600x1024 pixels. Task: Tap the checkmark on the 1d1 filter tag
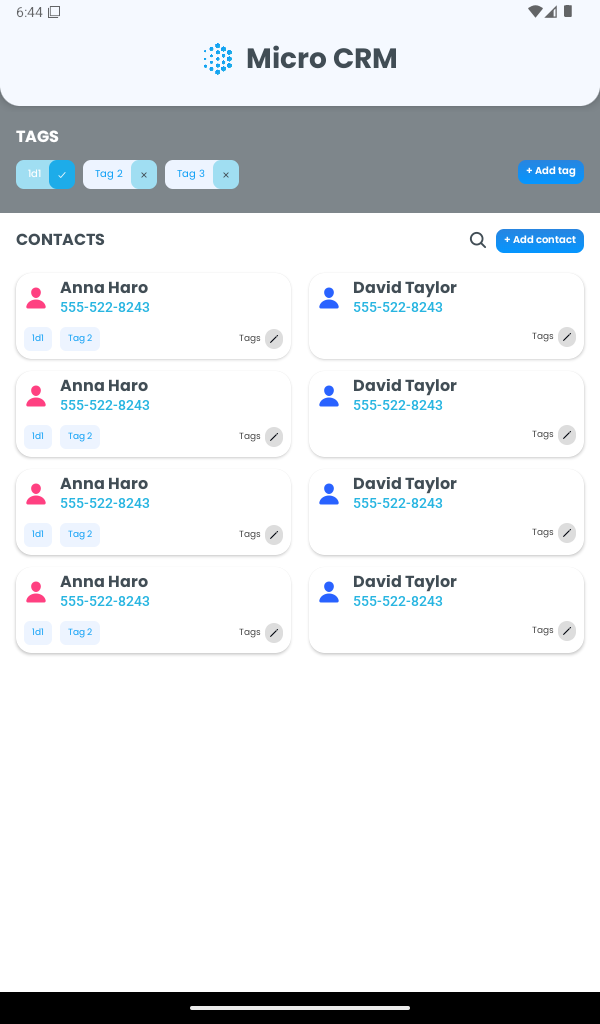coord(62,174)
